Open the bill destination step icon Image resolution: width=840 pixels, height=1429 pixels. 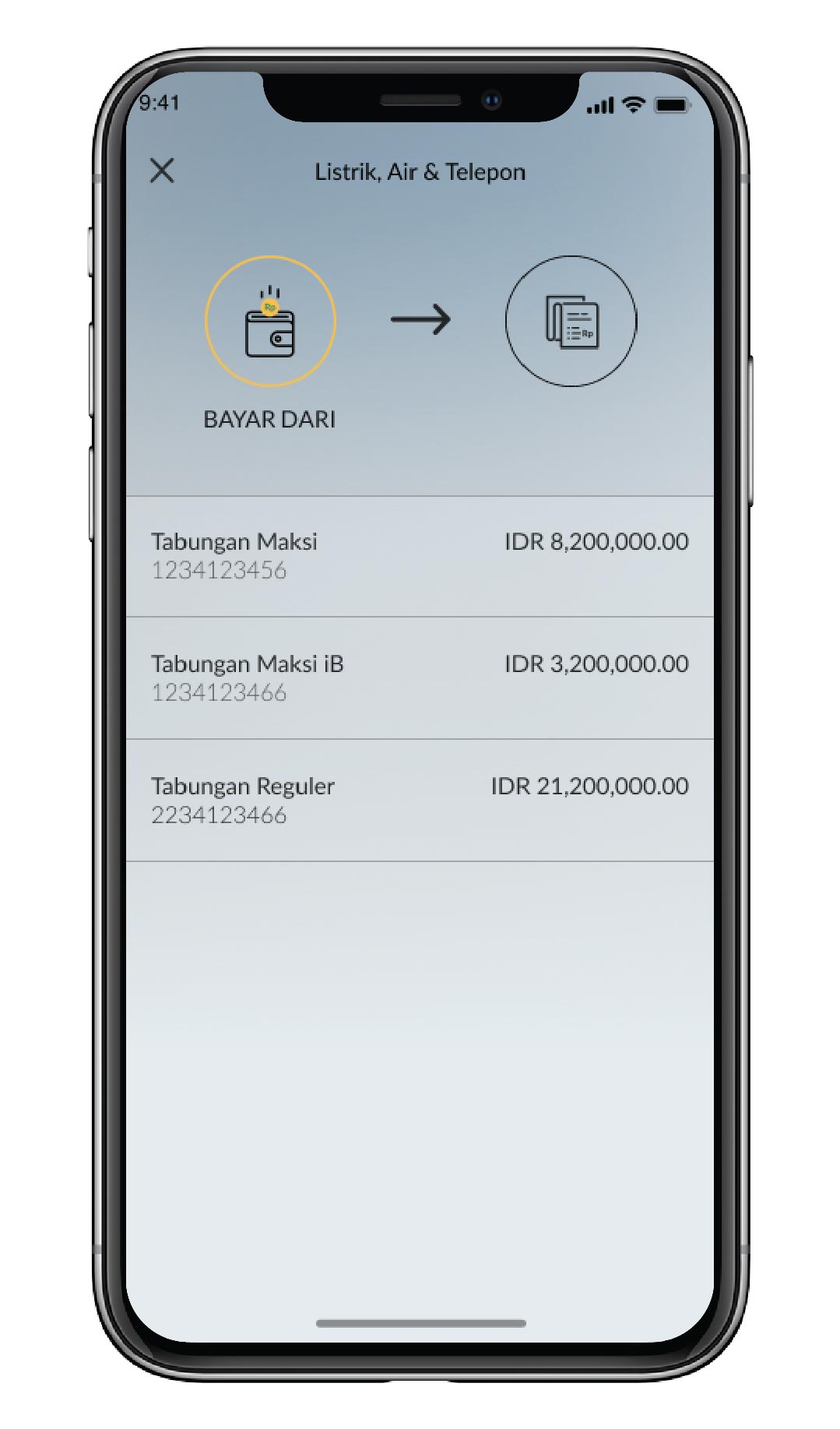tap(571, 321)
